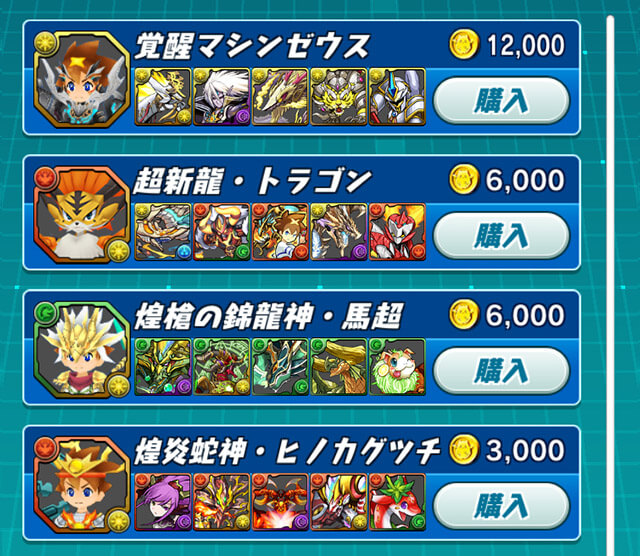640x556 pixels.
Task: Purchase 超新龍・トラゴン for 6,000
Action: 501,235
